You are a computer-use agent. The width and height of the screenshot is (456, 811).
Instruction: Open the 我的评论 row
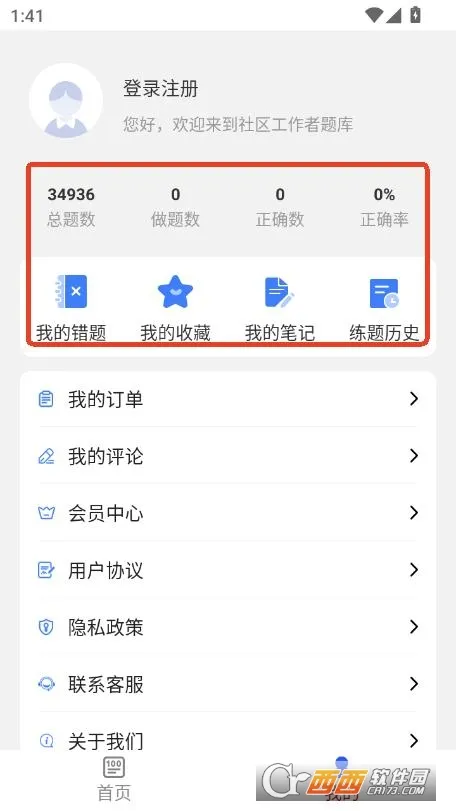(x=228, y=456)
